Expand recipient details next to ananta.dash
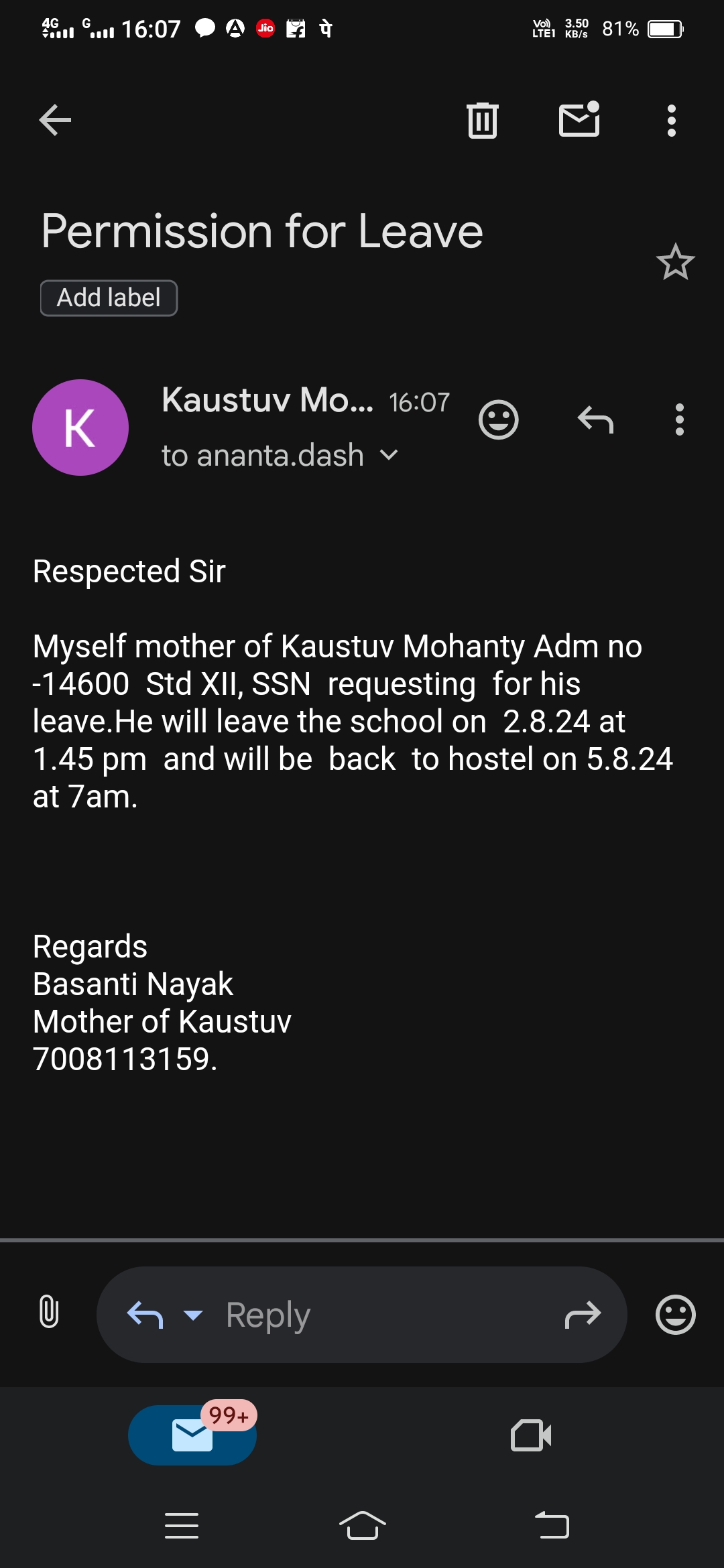This screenshot has width=724, height=1568. pyautogui.click(x=389, y=456)
